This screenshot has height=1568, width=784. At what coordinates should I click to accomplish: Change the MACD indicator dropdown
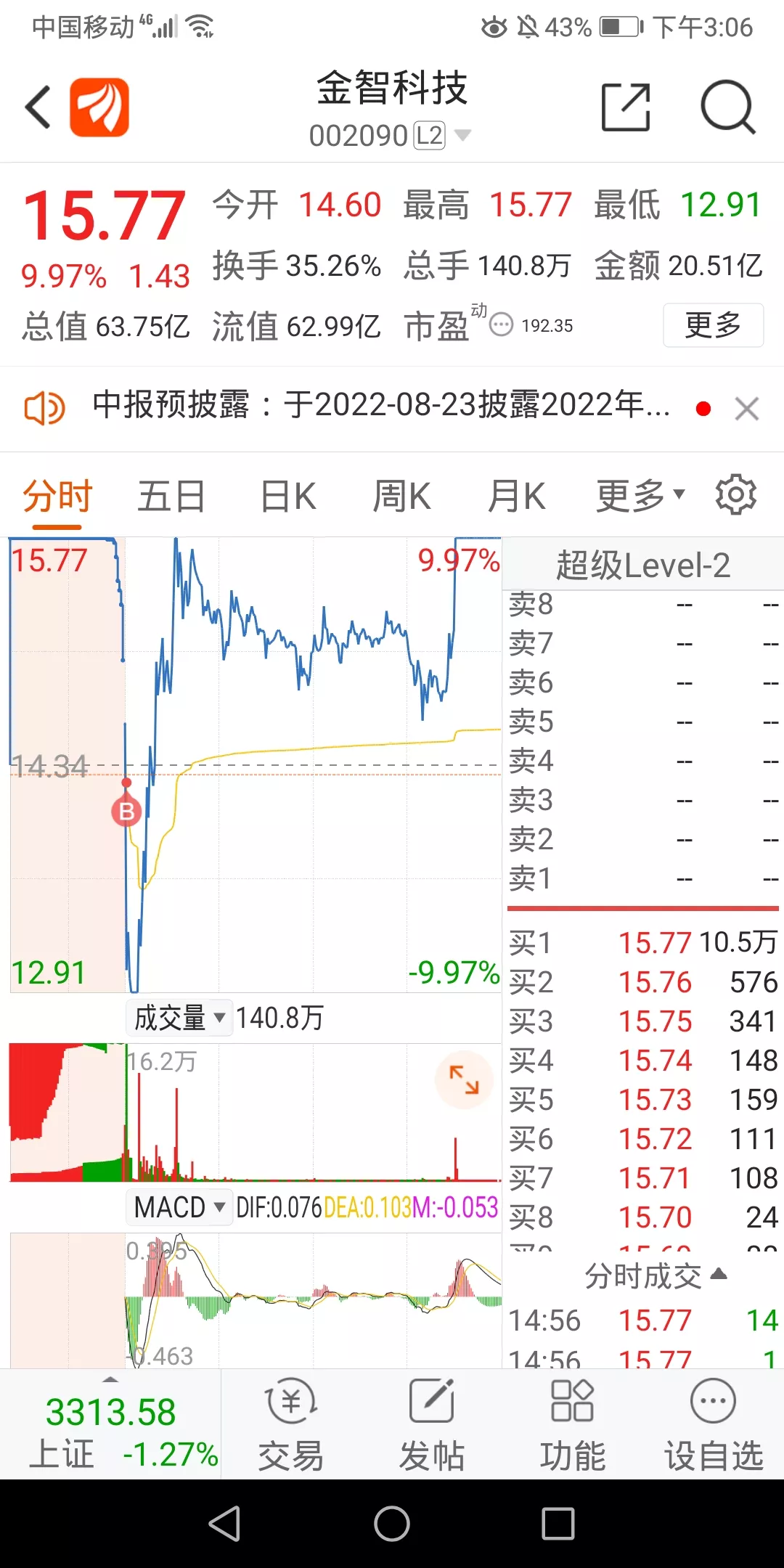click(x=179, y=1208)
